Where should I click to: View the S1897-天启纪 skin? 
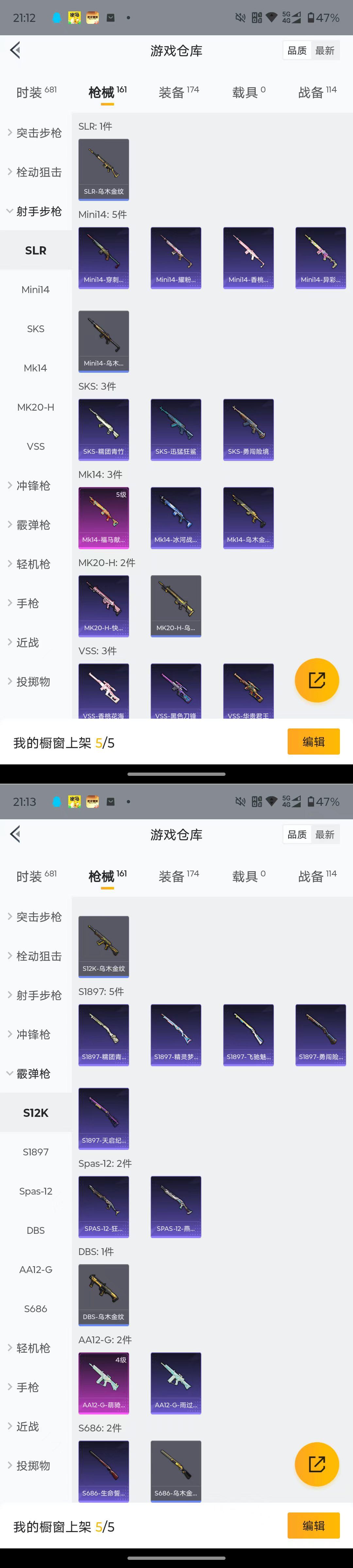104,1118
